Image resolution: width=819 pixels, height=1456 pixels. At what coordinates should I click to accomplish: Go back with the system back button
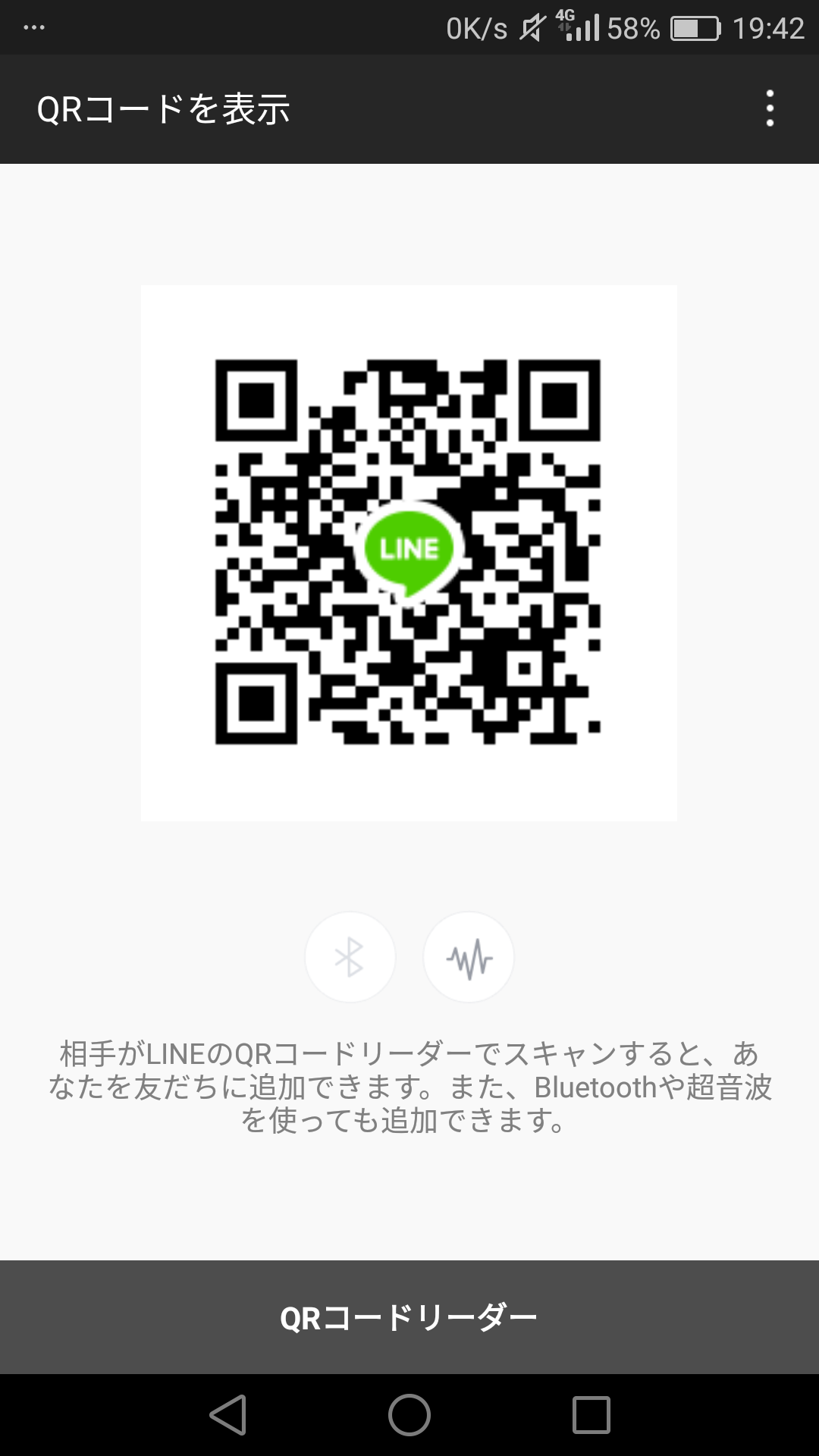228,1415
